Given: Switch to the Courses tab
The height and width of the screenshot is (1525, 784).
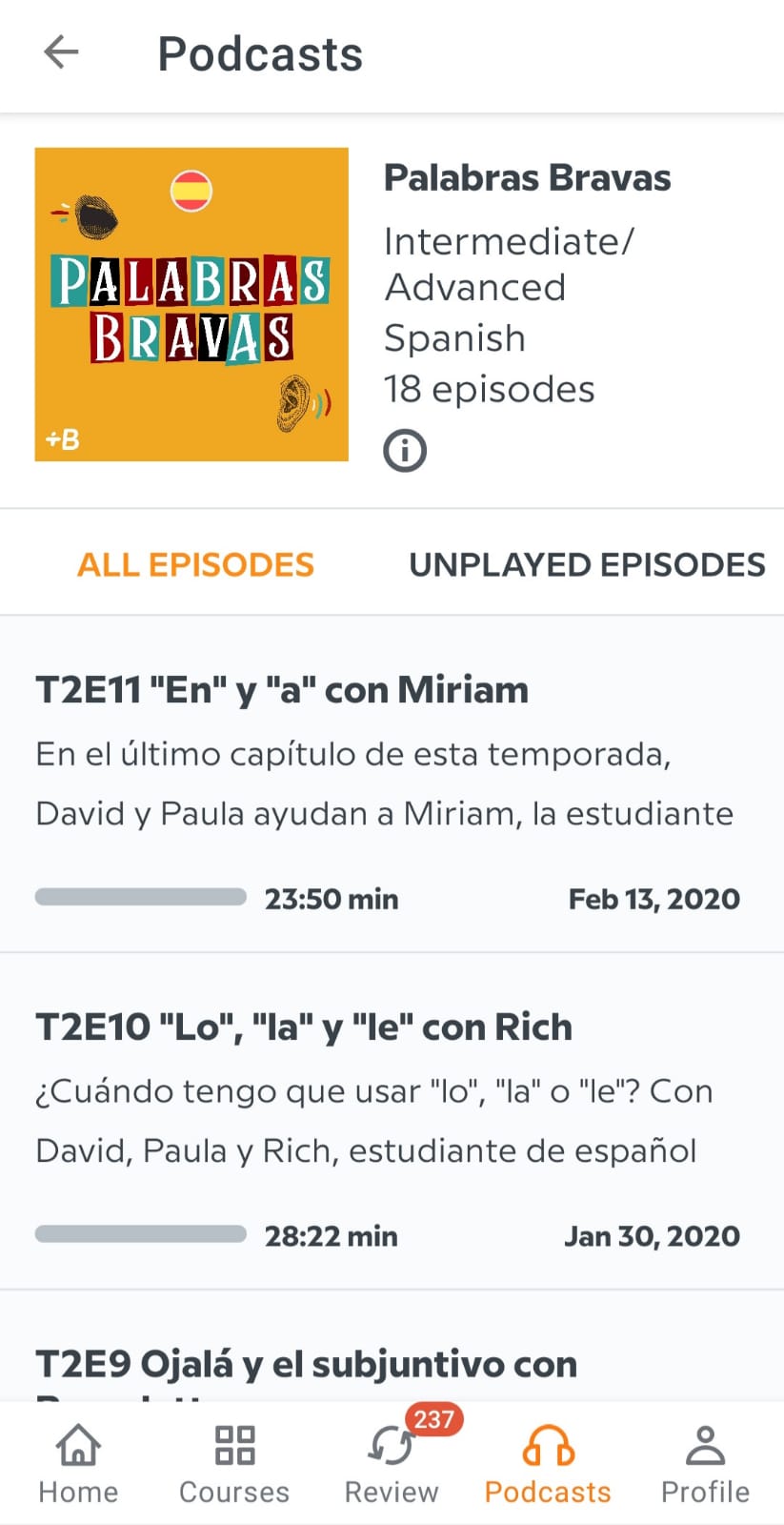Looking at the screenshot, I should (x=234, y=1465).
